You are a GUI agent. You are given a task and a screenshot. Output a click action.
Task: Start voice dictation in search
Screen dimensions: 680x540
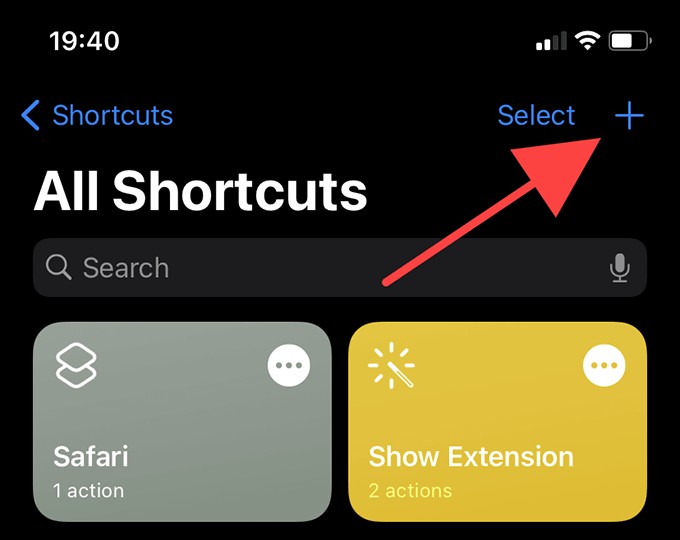[620, 268]
